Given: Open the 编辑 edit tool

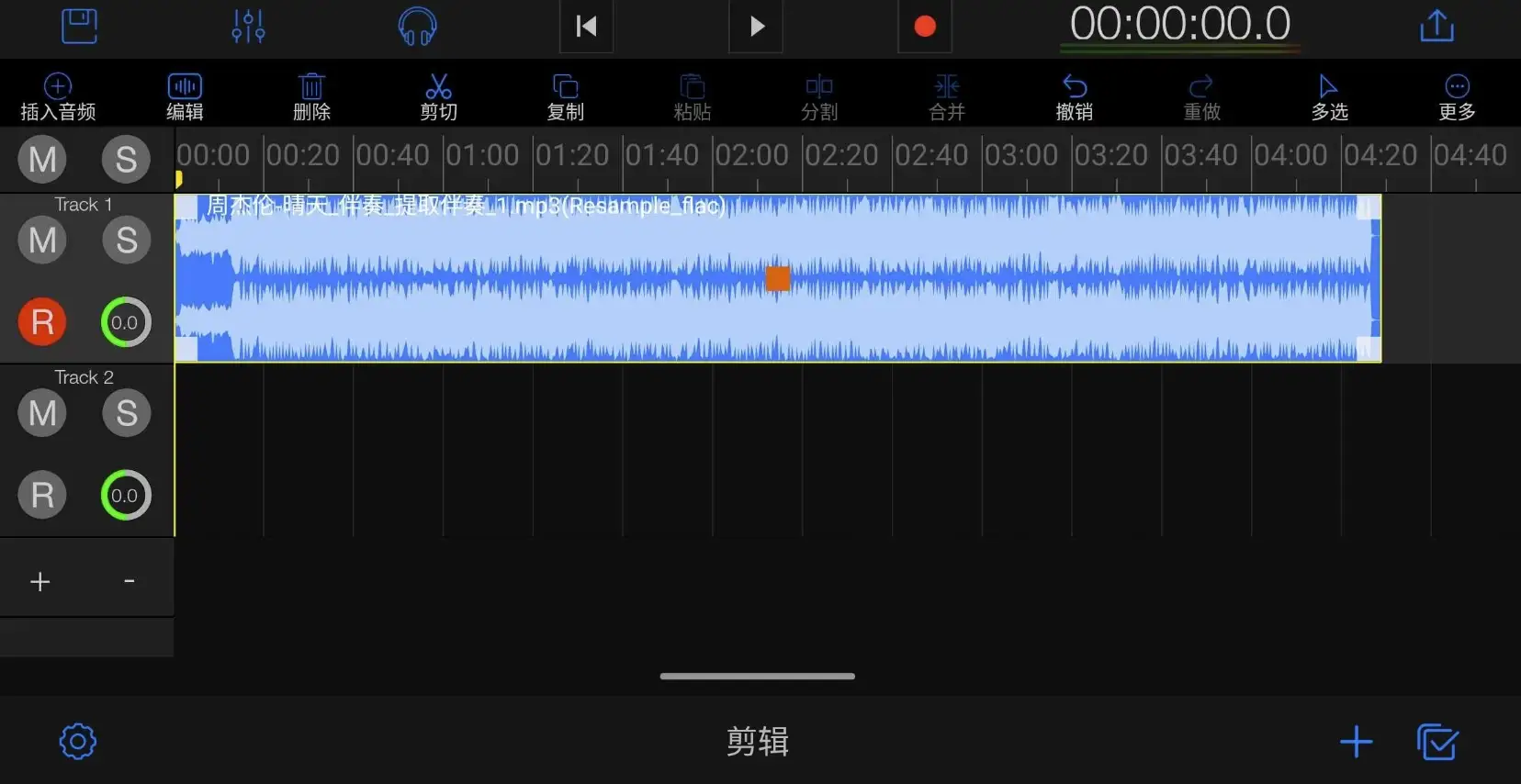Looking at the screenshot, I should pos(185,96).
